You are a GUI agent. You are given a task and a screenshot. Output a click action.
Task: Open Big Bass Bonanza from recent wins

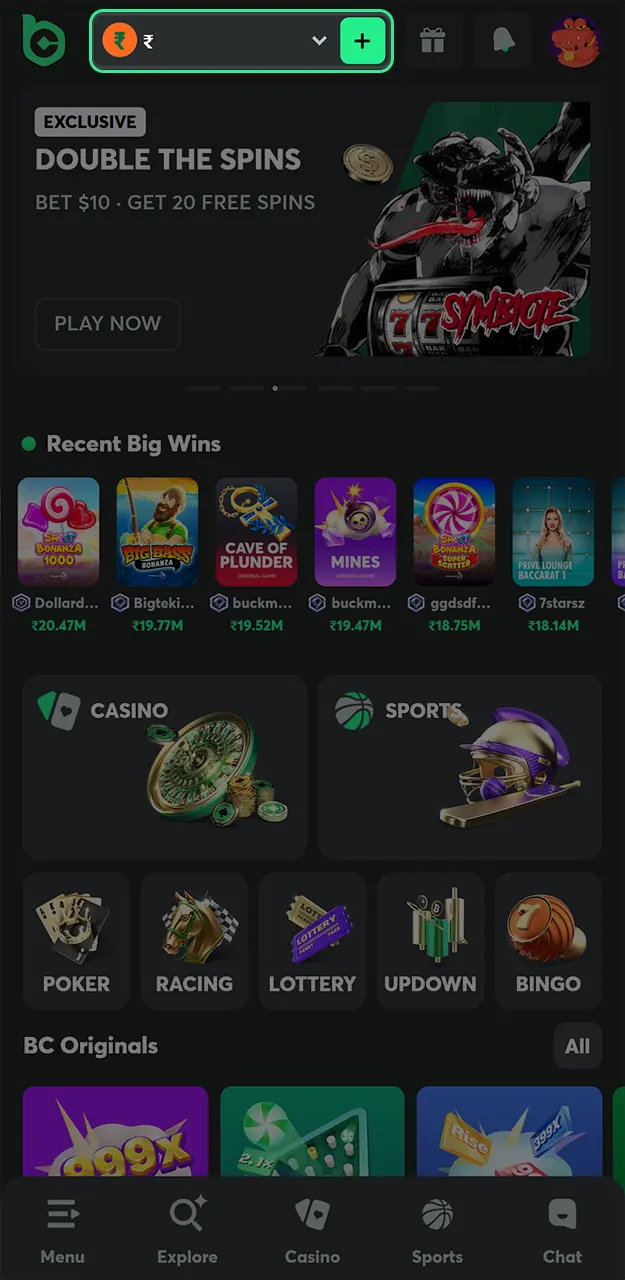[157, 531]
